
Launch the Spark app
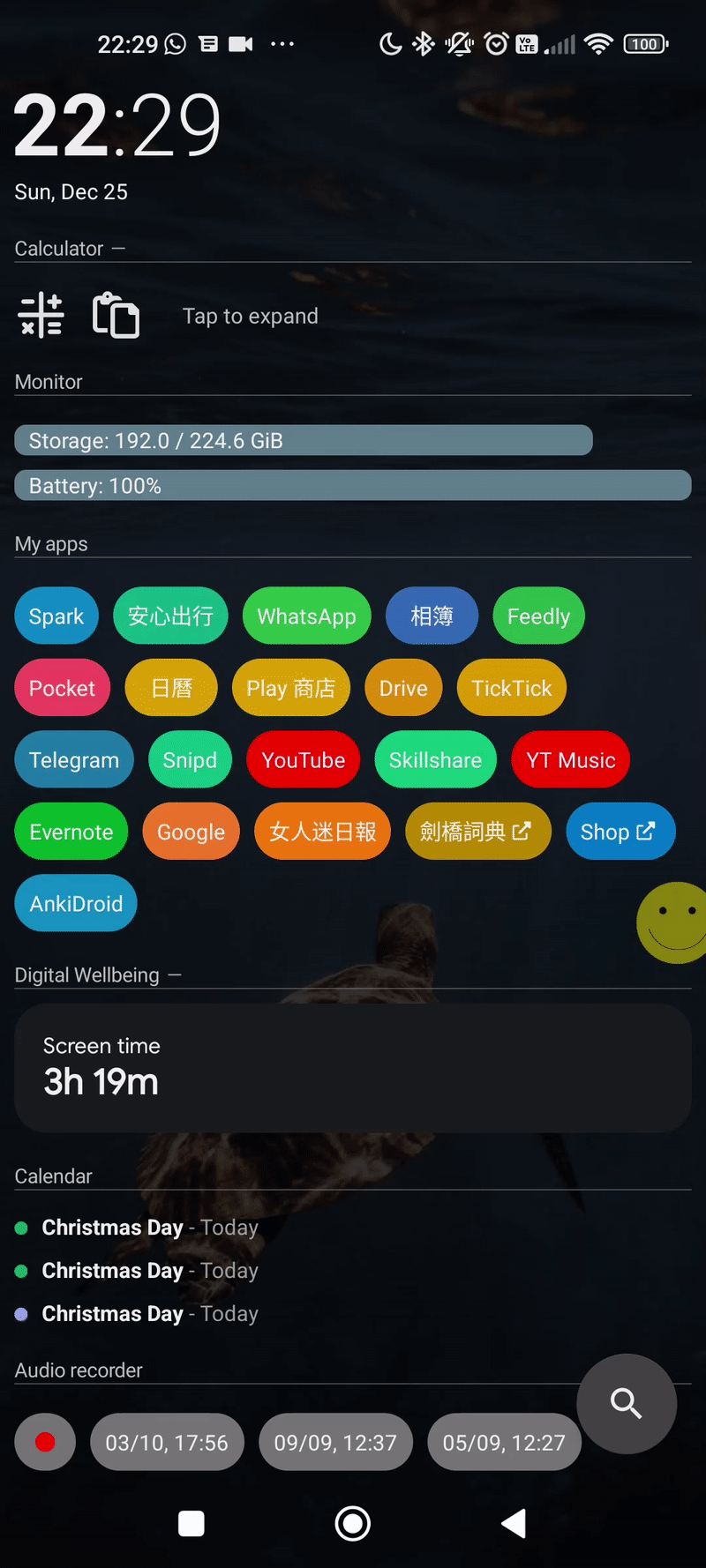coord(56,616)
